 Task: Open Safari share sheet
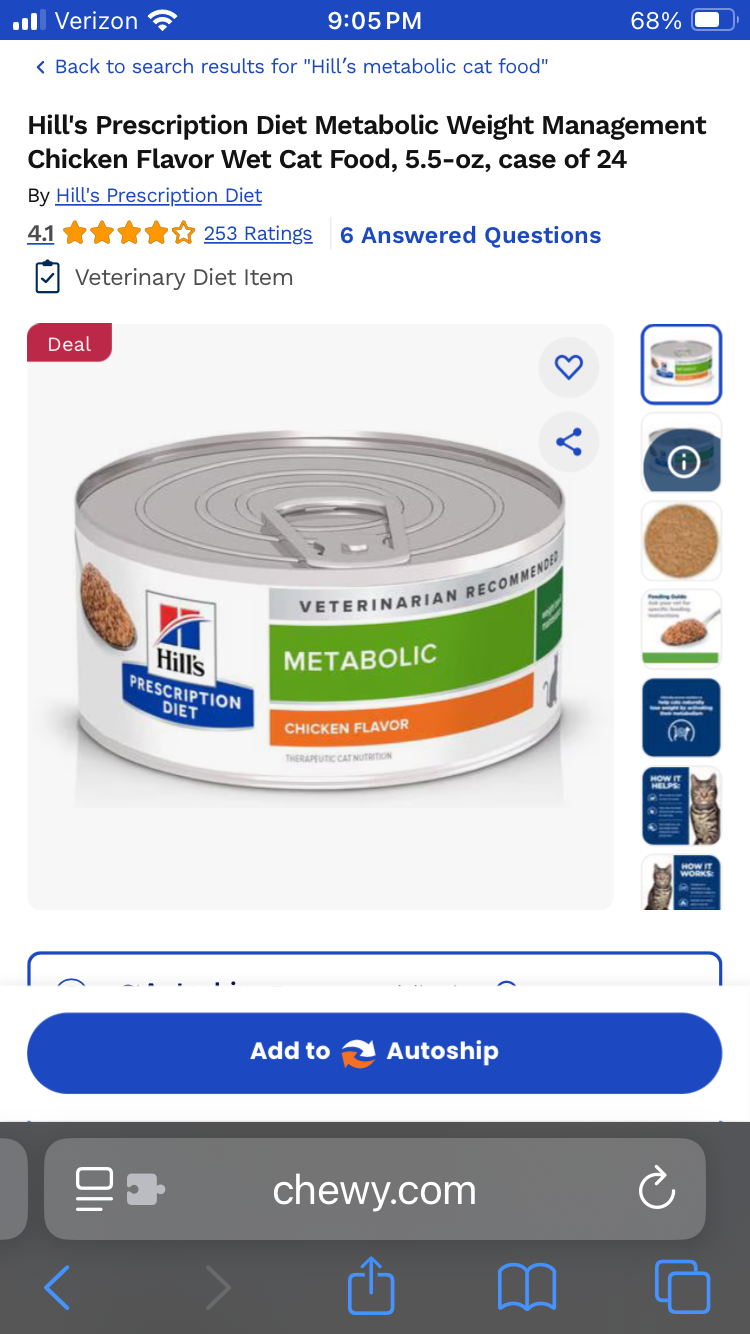pos(371,1287)
